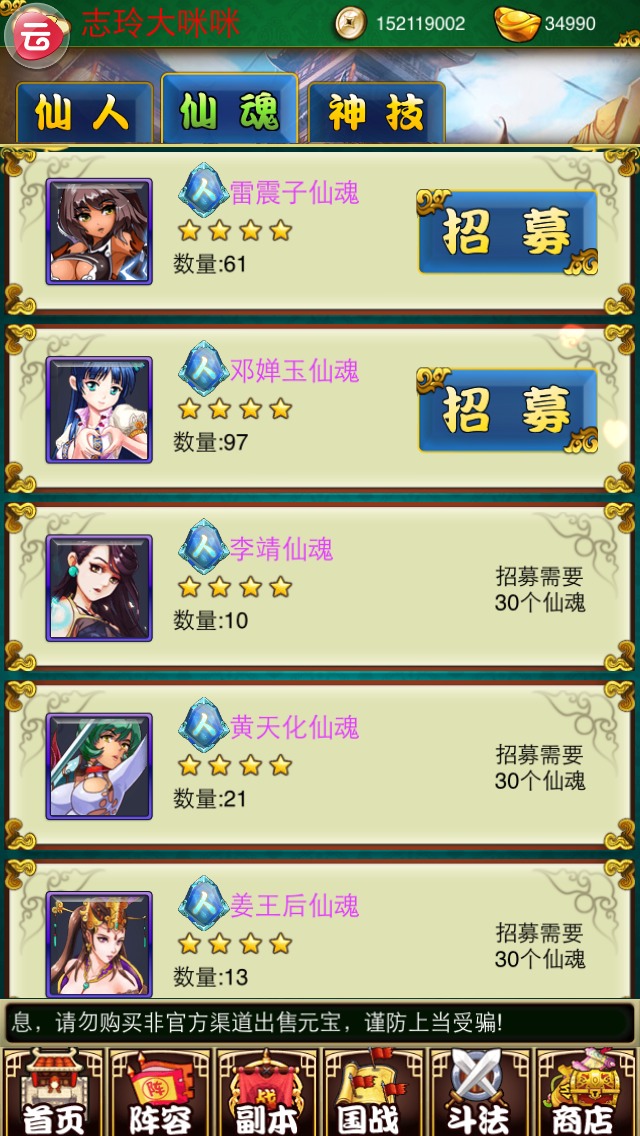Go to the 斗法 section
Viewport: 640px width, 1136px height.
pos(480,1092)
